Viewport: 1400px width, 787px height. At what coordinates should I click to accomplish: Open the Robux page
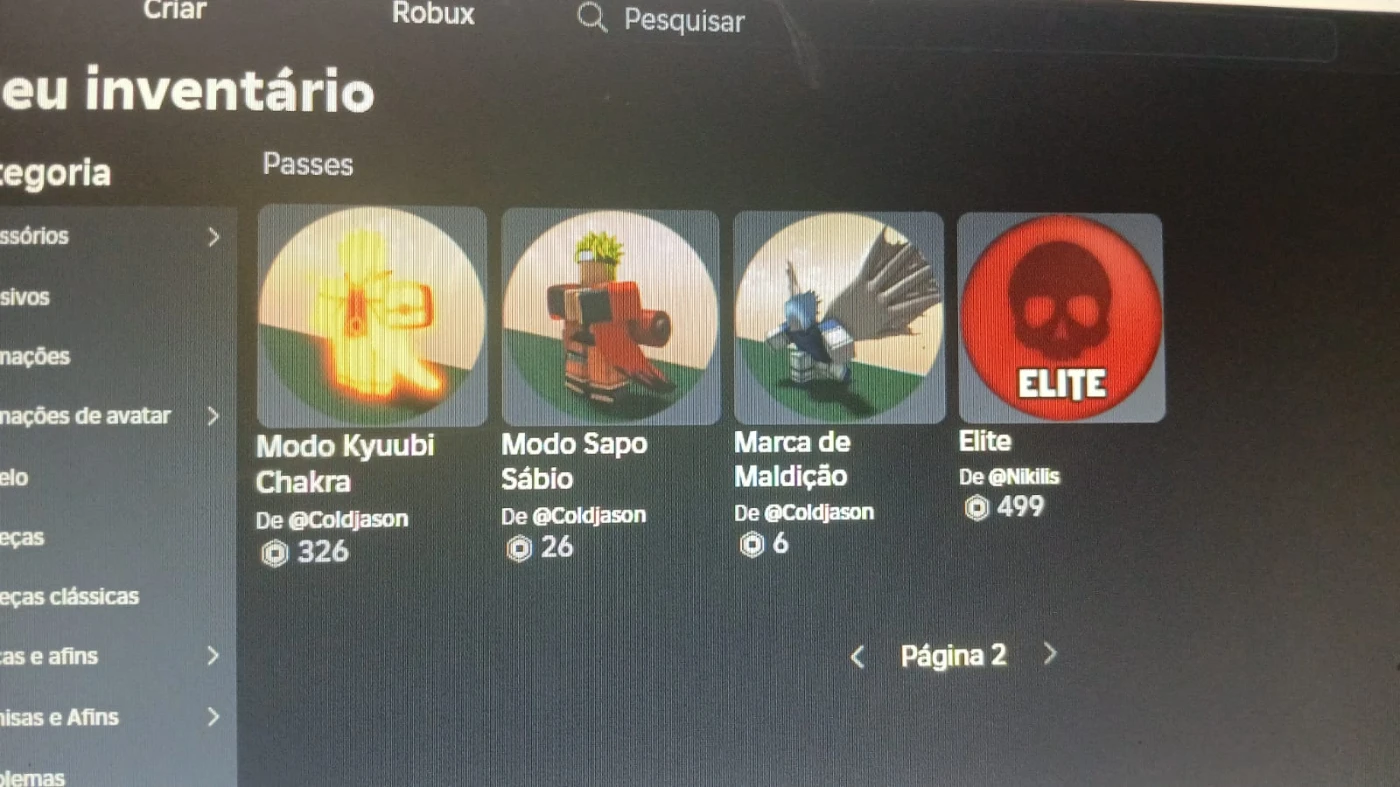[433, 13]
